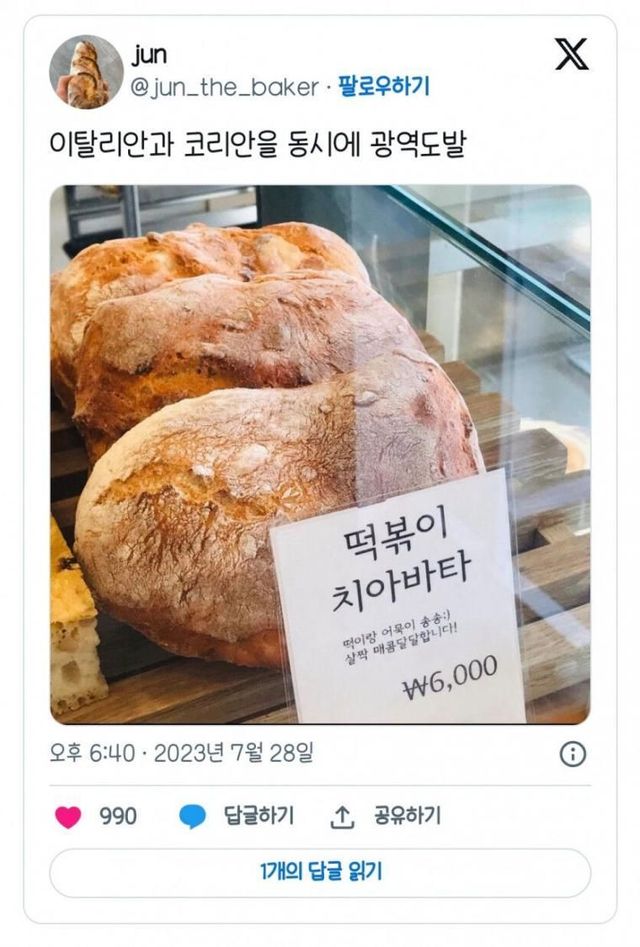This screenshot has width=640, height=947.
Task: Open the X logo link
Action: [571, 53]
